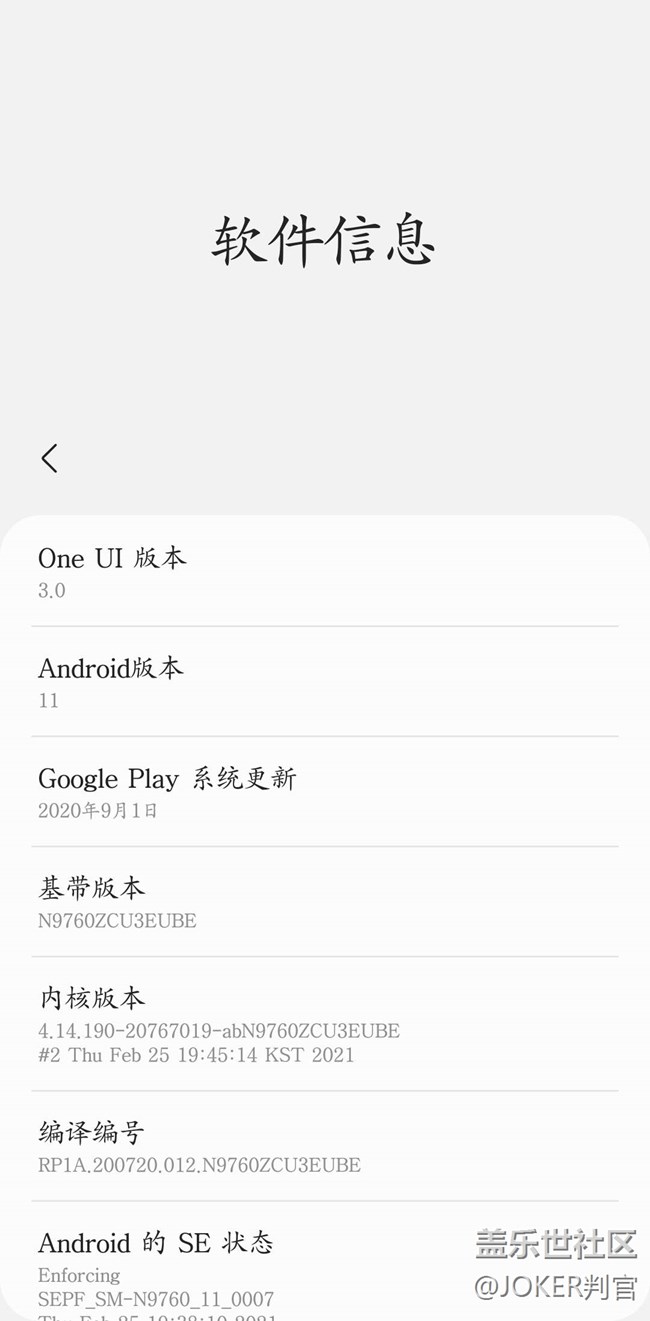Open the One UI 版本 row
650x1321 pixels.
pyautogui.click(x=324, y=572)
